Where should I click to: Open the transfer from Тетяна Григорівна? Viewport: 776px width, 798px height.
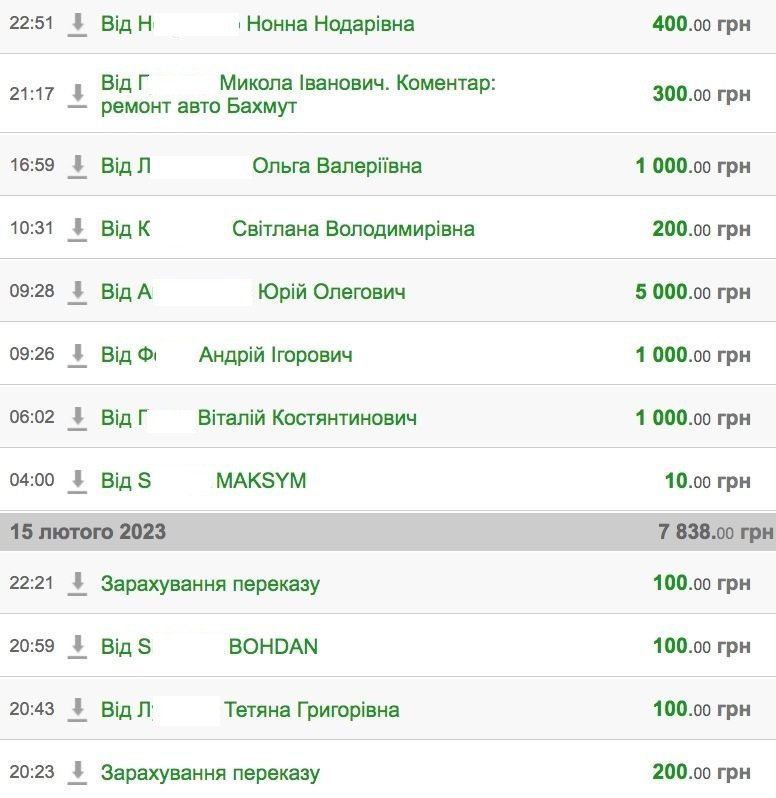311,710
